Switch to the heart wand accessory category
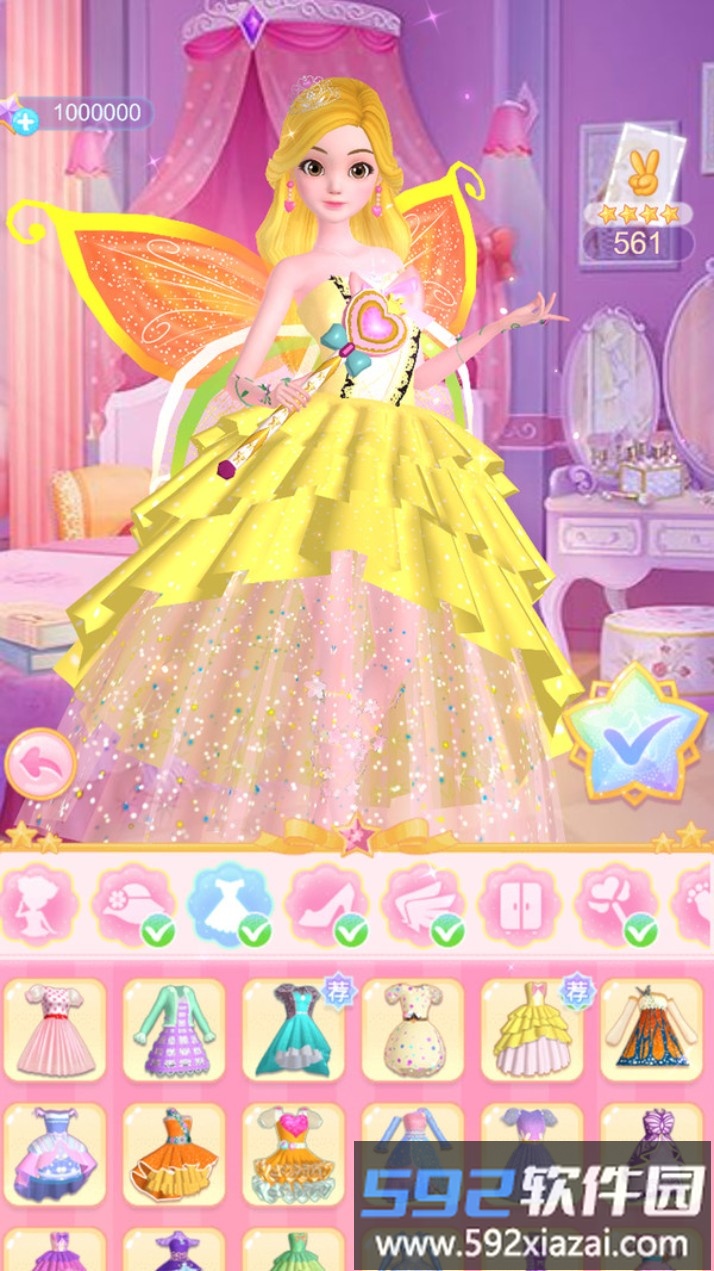The width and height of the screenshot is (714, 1271). [x=615, y=904]
